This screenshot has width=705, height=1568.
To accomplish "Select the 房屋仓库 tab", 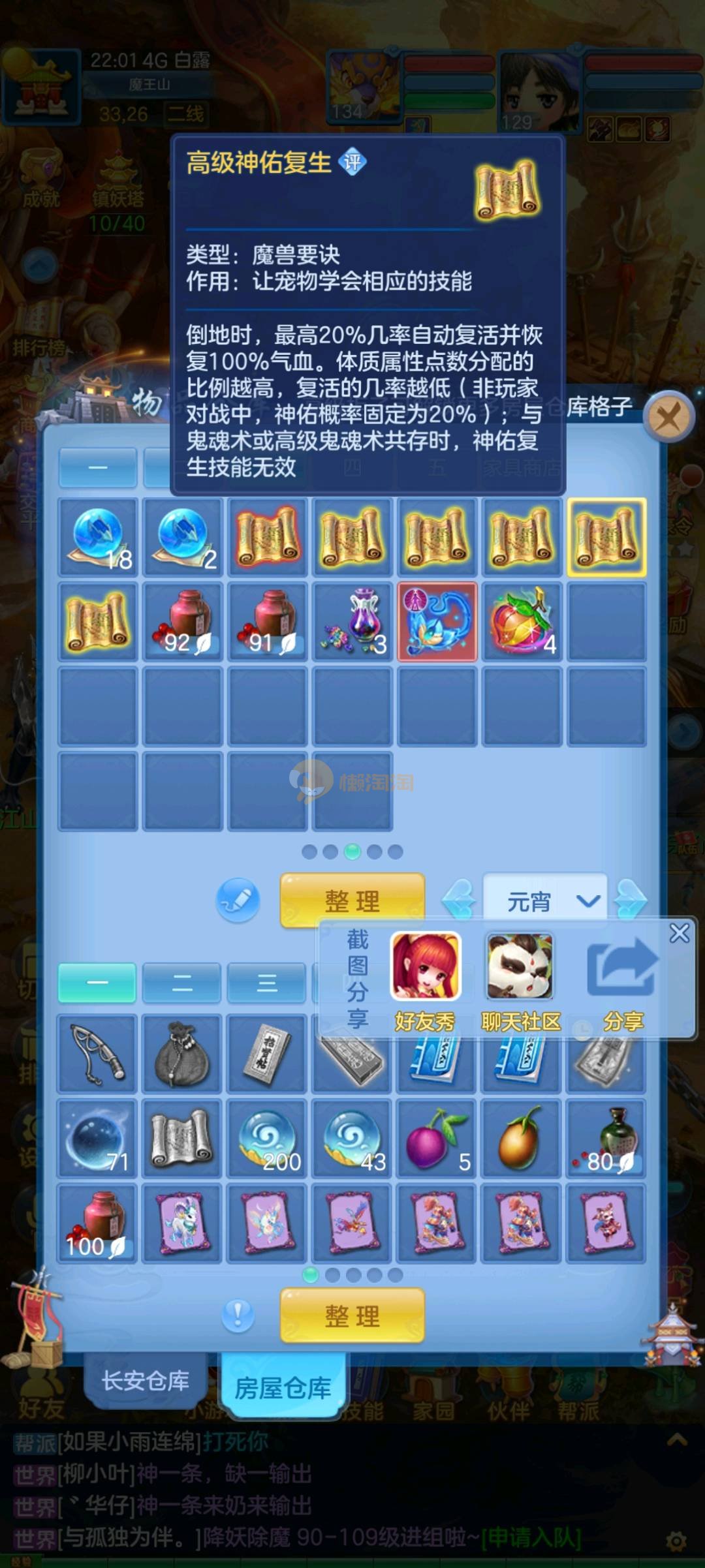I will (283, 1387).
